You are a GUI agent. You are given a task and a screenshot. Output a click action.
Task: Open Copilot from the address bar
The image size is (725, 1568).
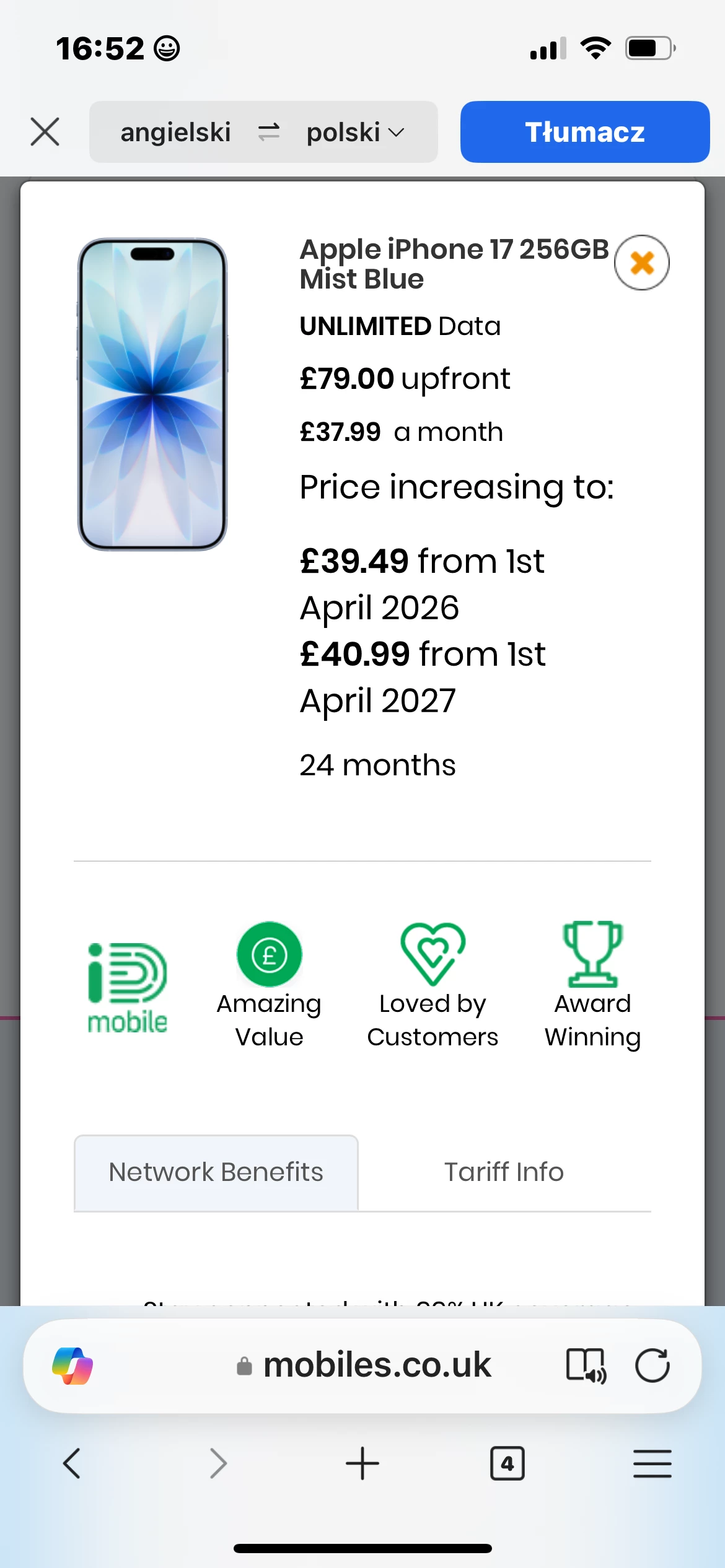tap(72, 1365)
